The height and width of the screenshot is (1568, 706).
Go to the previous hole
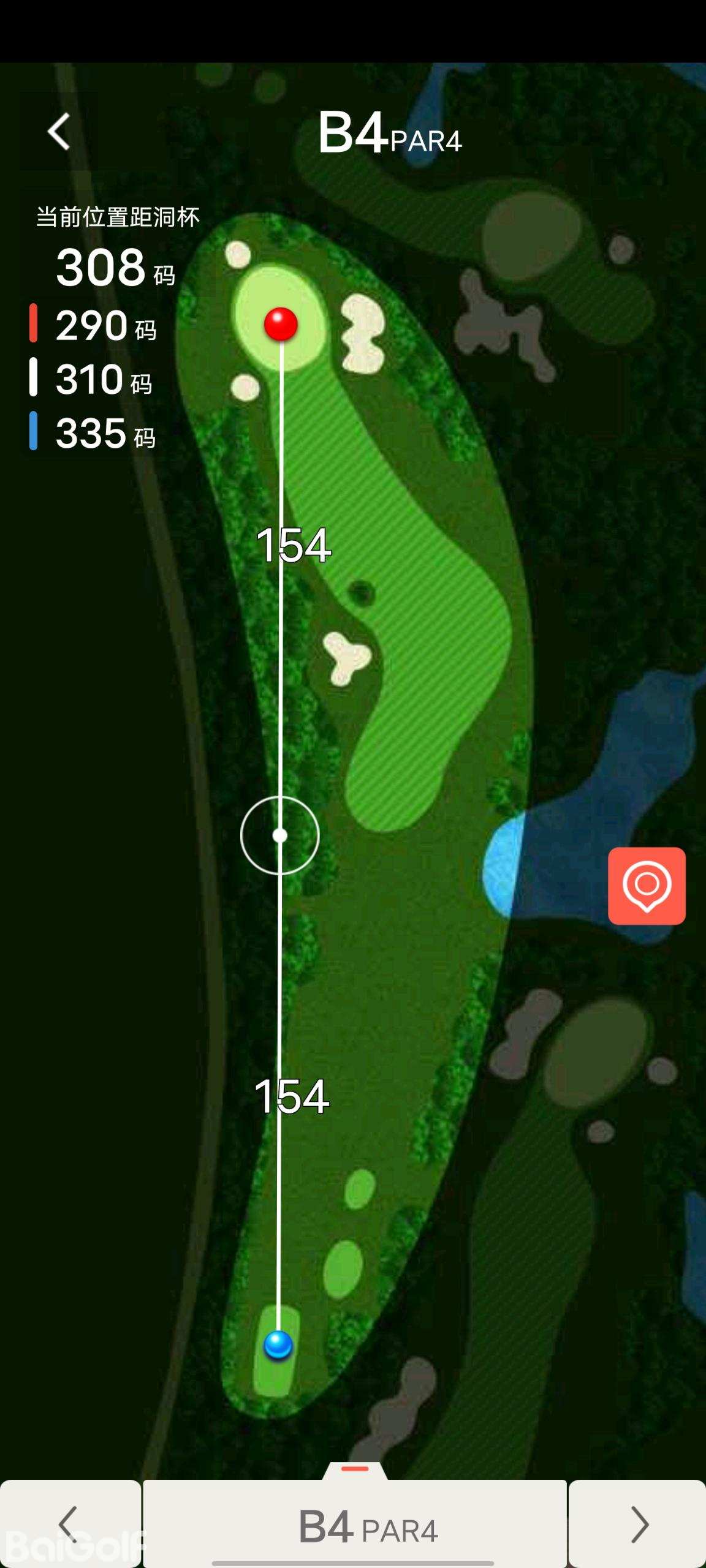[70, 1523]
